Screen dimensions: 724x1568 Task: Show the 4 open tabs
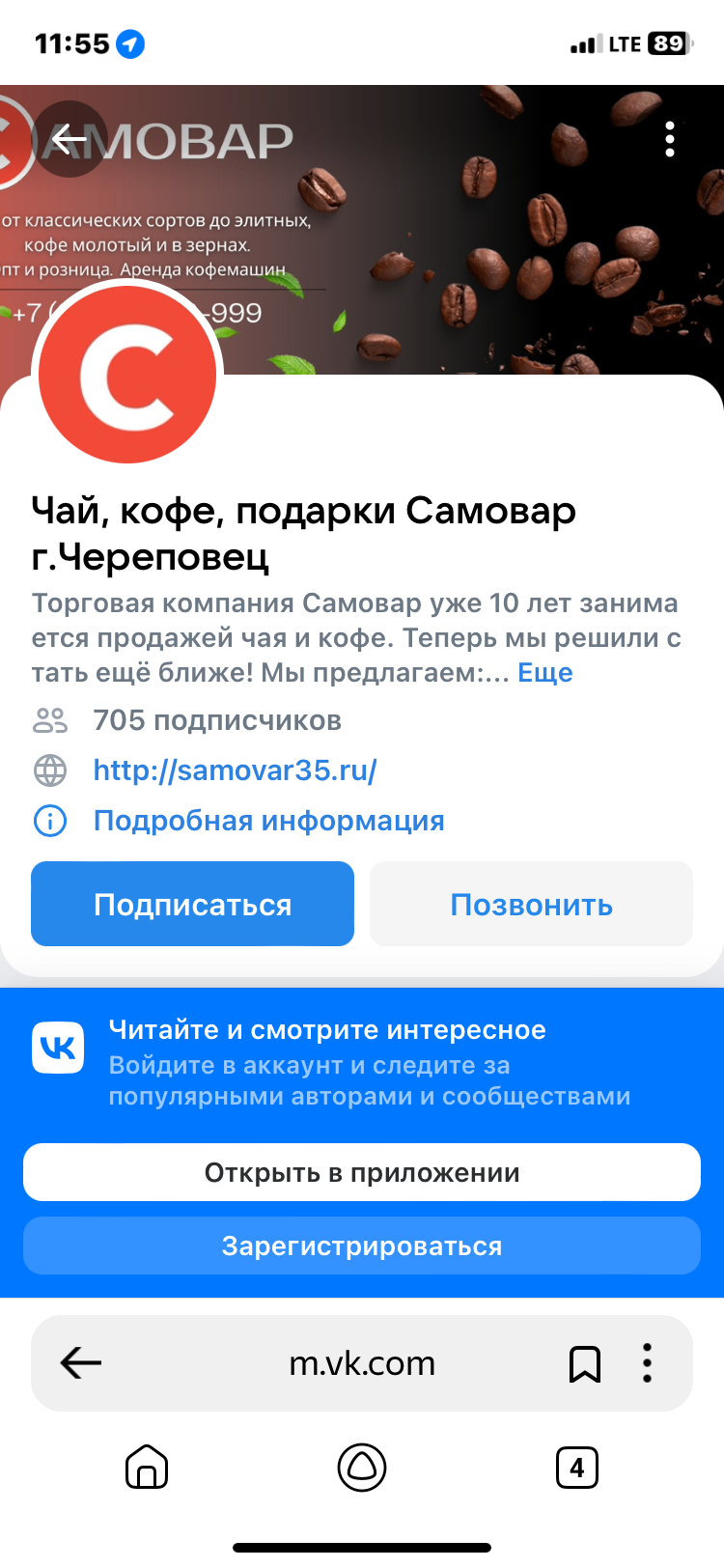[x=577, y=1469]
